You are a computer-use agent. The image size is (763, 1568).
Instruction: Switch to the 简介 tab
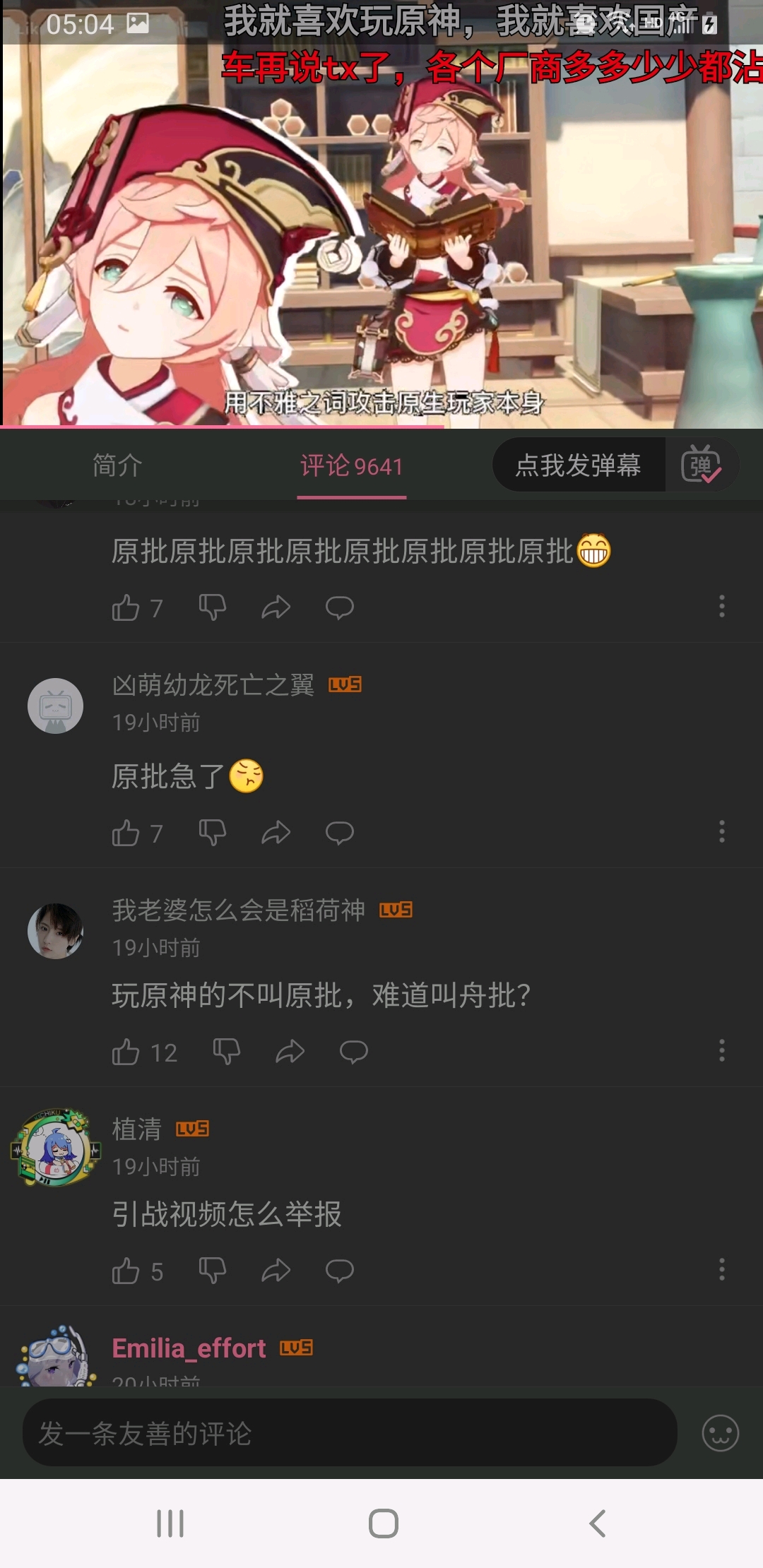point(117,465)
